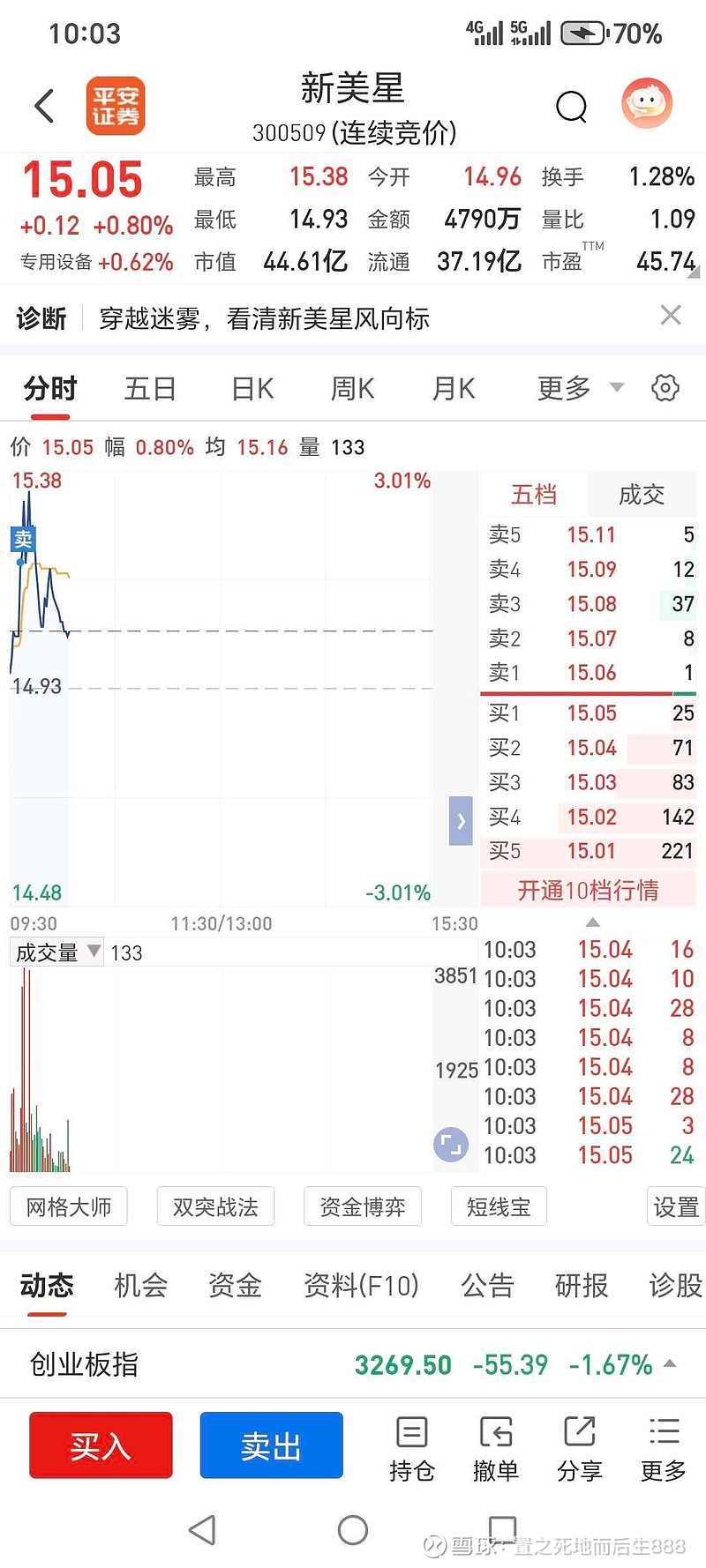Select the 月K chart tab
The image size is (706, 1568).
click(454, 388)
